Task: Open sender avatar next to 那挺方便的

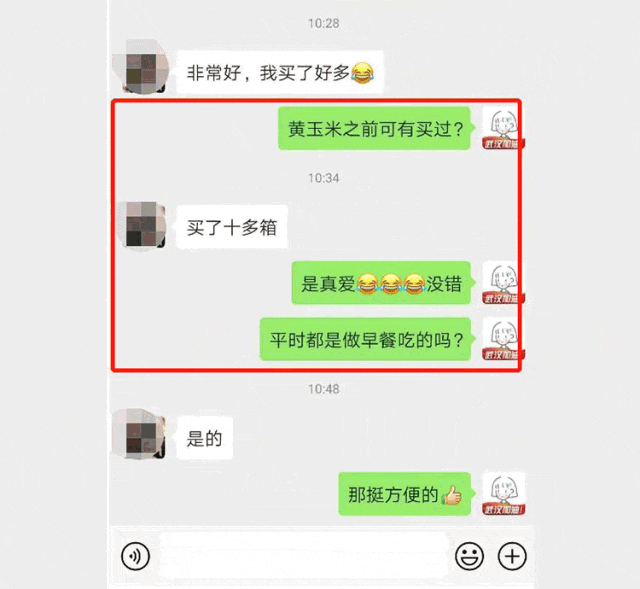Action: click(x=503, y=493)
